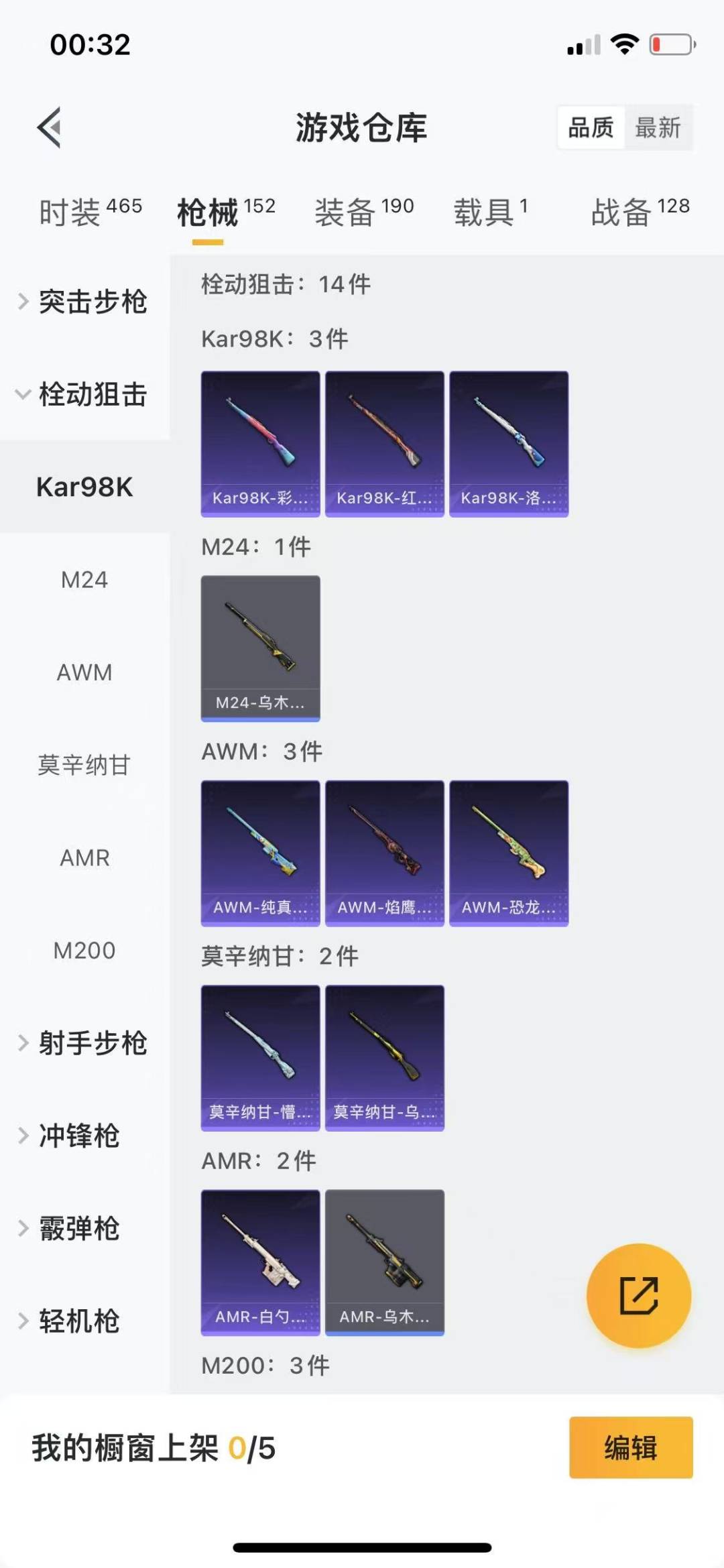The height and width of the screenshot is (1568, 724).
Task: Open the AWM-焰鹰 skin tile
Action: (384, 853)
